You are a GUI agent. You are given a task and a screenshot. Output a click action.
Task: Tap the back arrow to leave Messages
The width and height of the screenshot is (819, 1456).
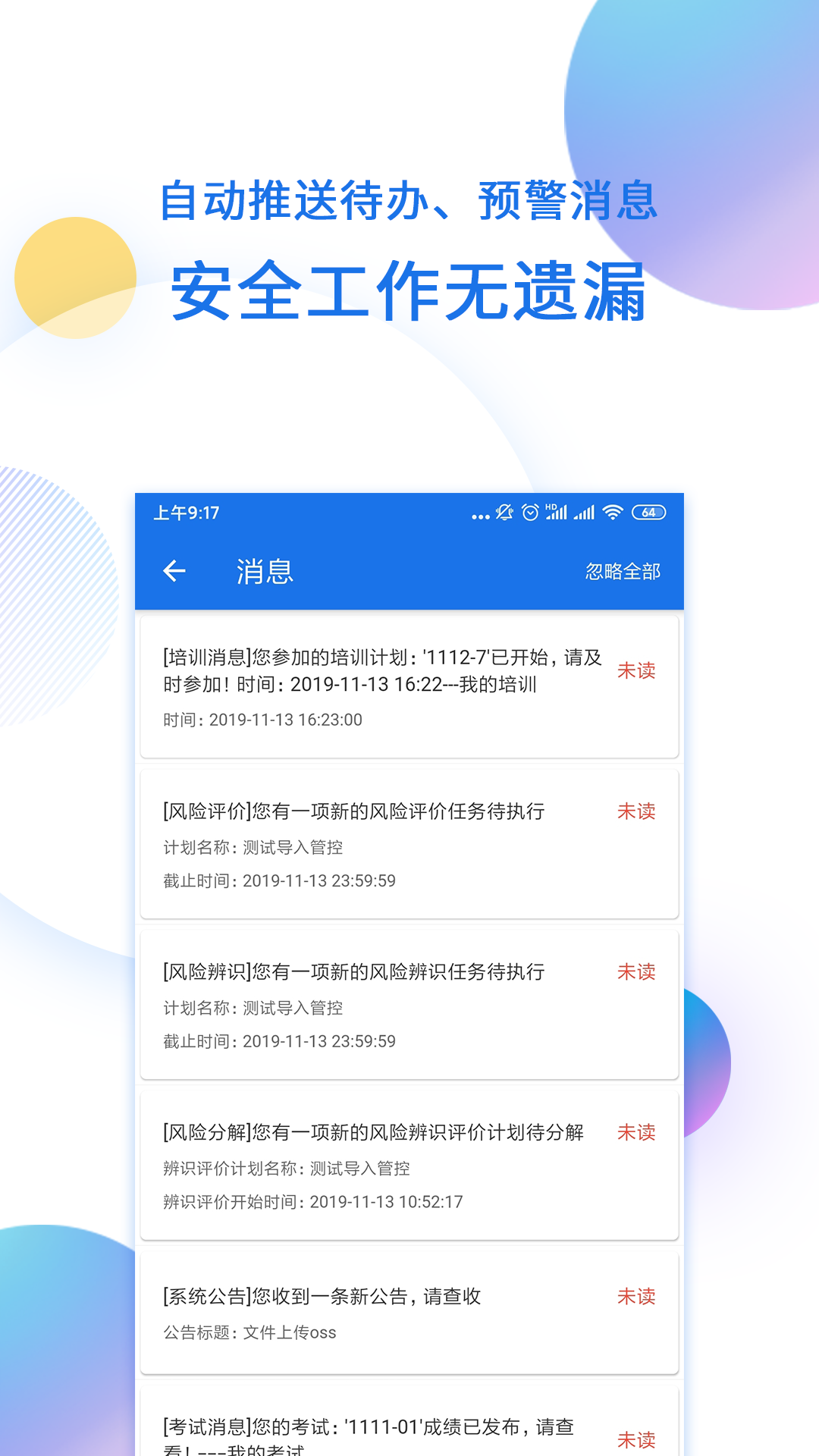175,571
